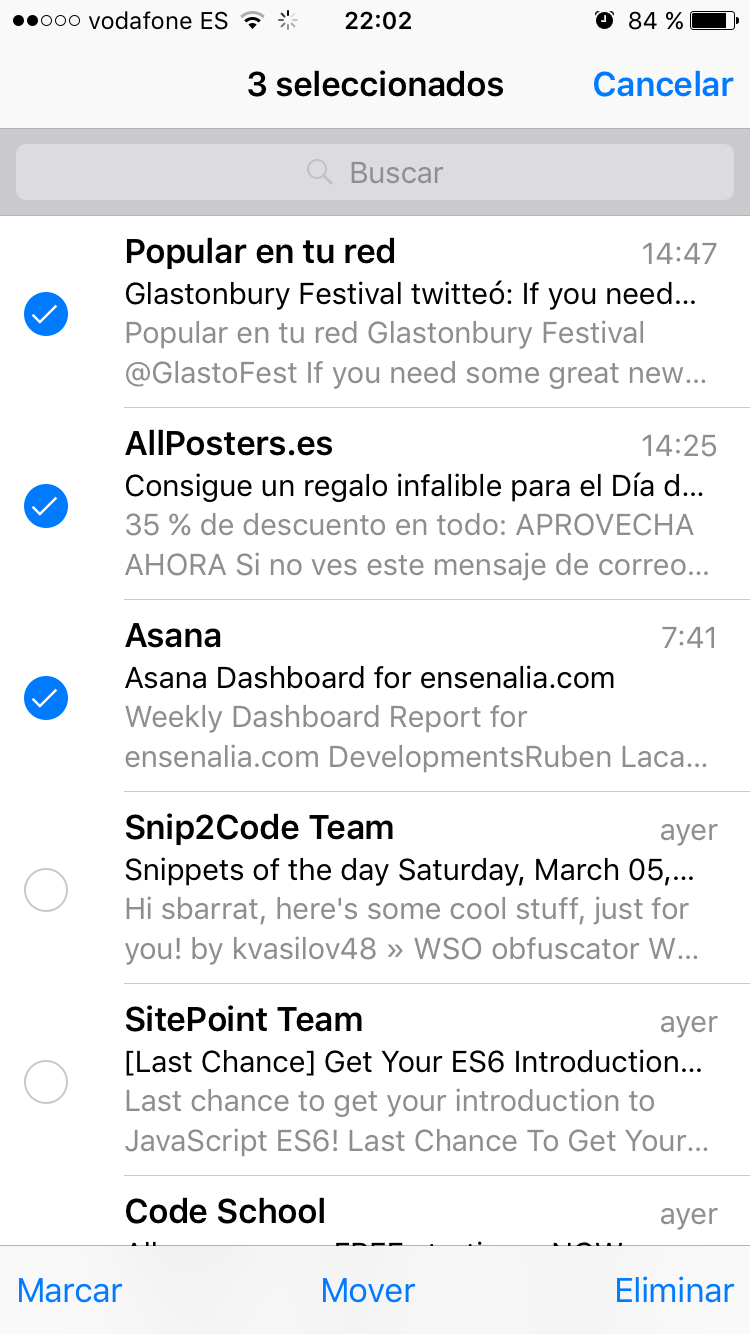Delete selected emails with Eliminar
Viewport: 750px width, 1334px height.
[x=674, y=1290]
